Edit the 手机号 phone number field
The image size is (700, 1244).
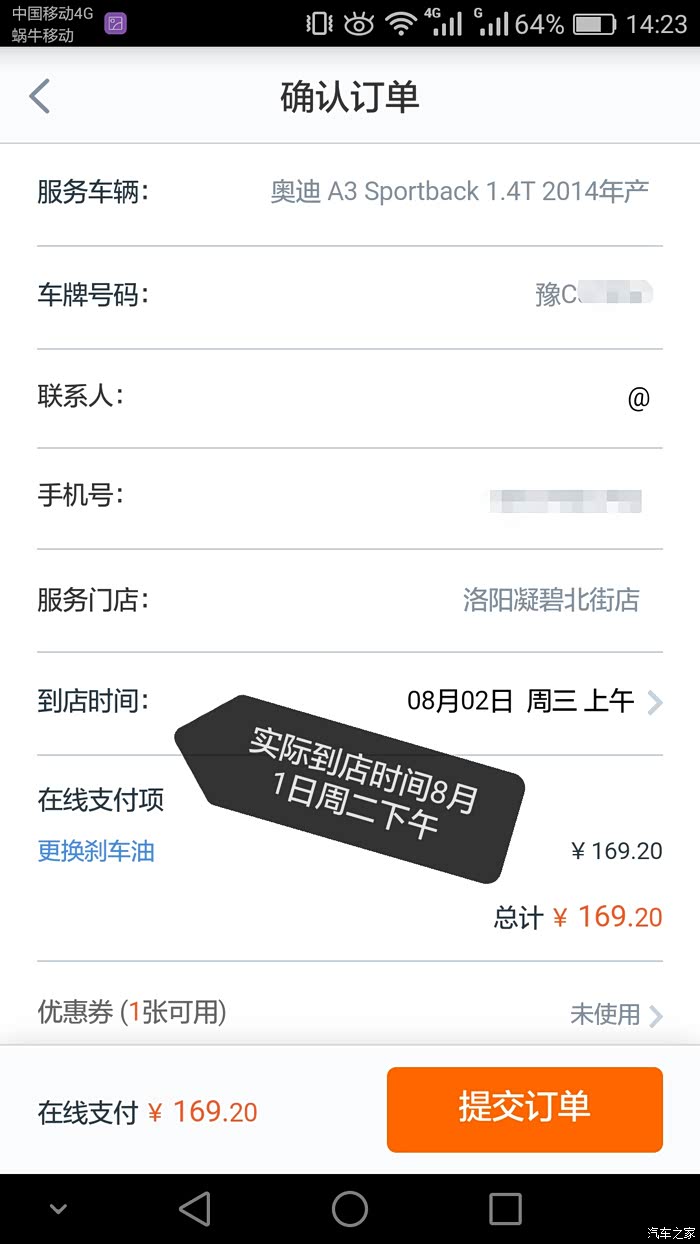pos(350,497)
